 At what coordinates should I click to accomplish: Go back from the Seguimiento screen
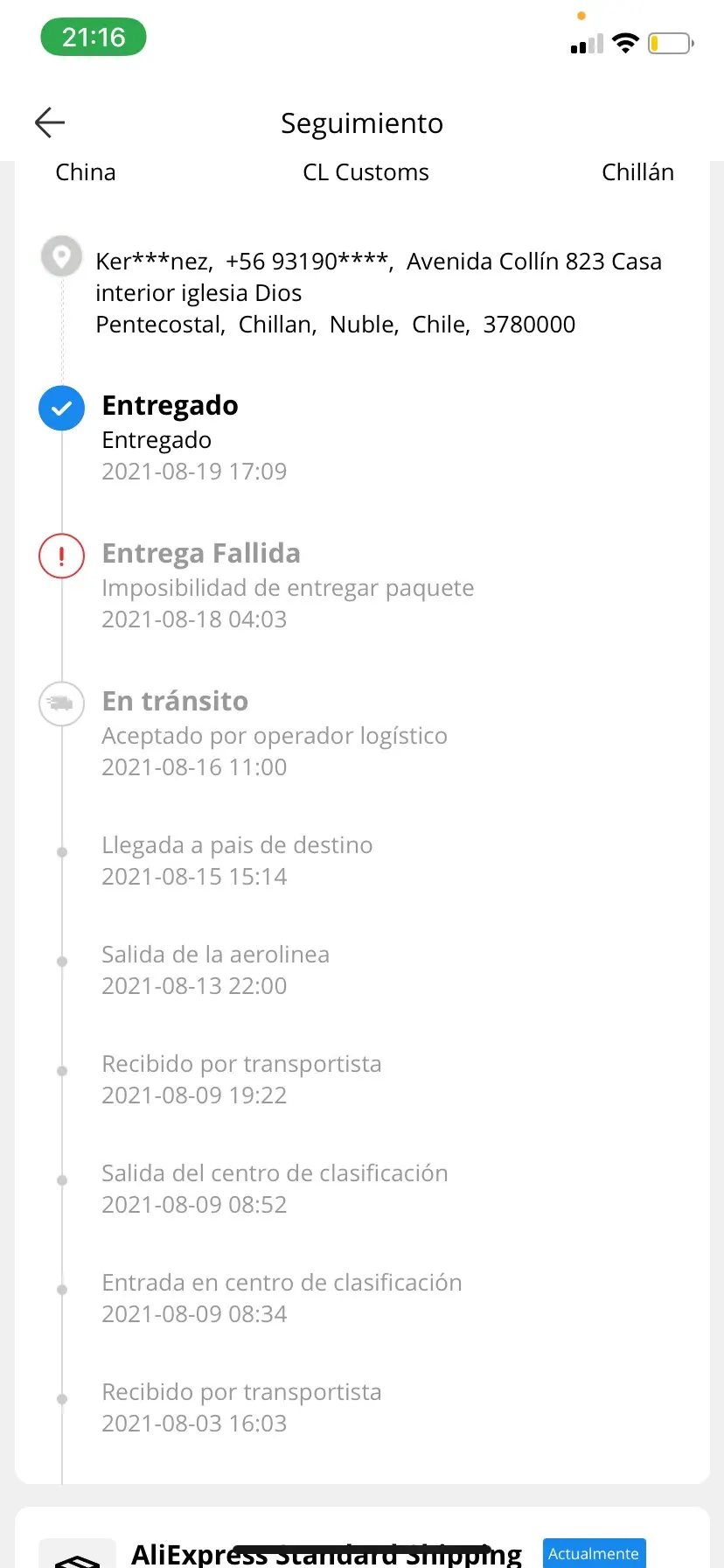tap(50, 122)
